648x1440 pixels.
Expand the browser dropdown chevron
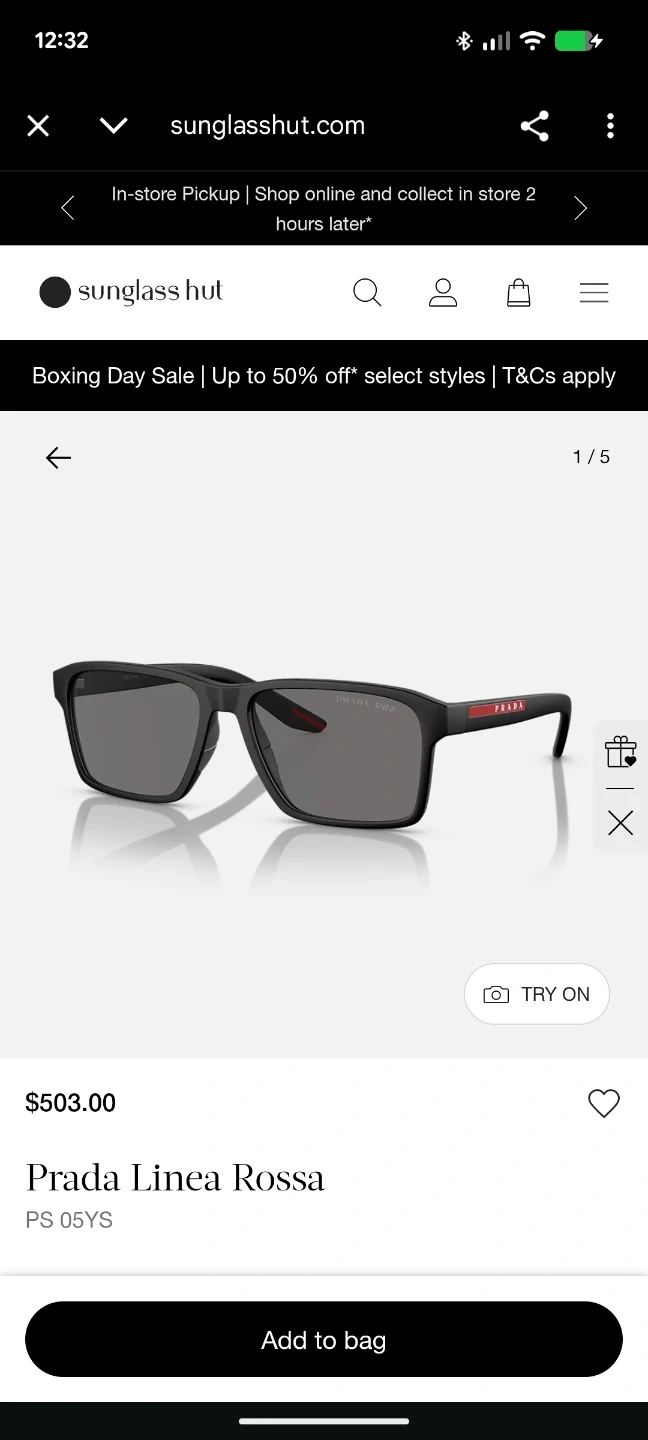point(114,126)
